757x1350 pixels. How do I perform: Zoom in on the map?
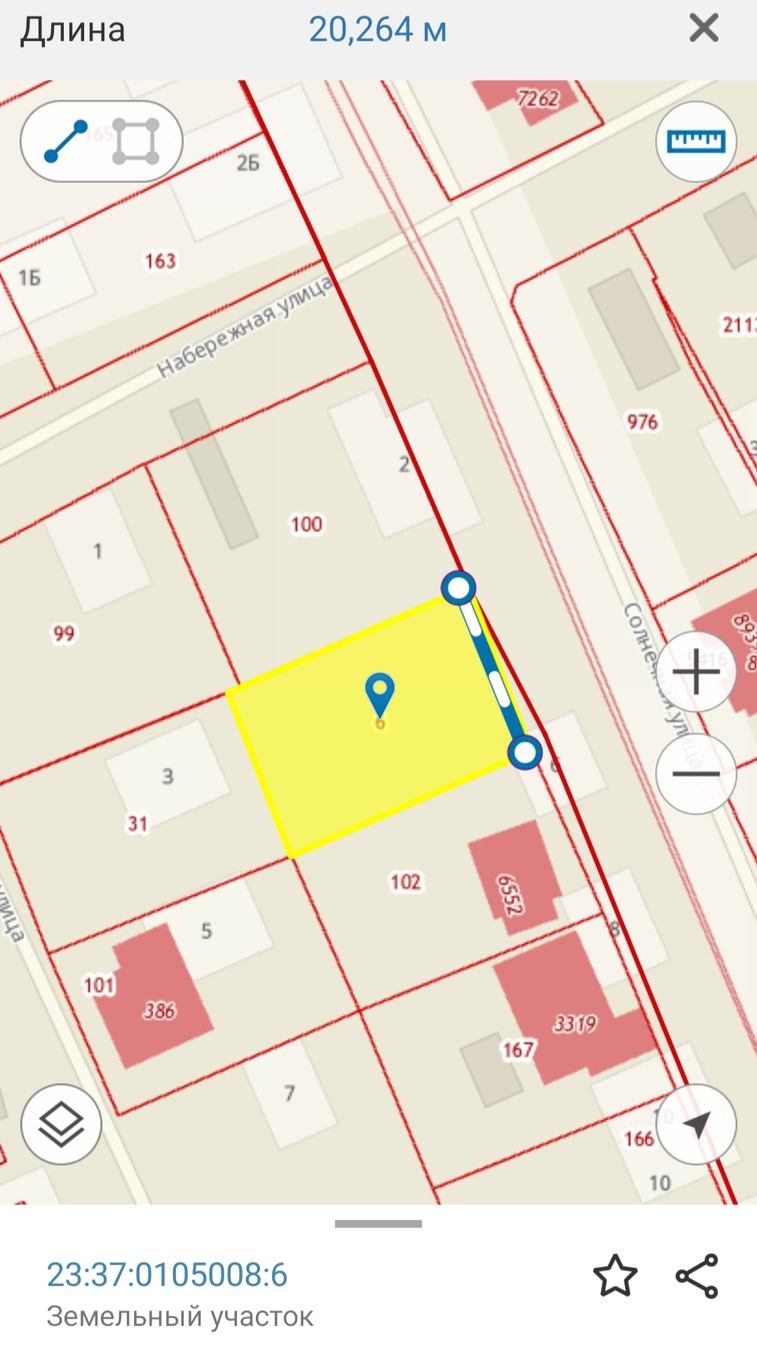(697, 672)
